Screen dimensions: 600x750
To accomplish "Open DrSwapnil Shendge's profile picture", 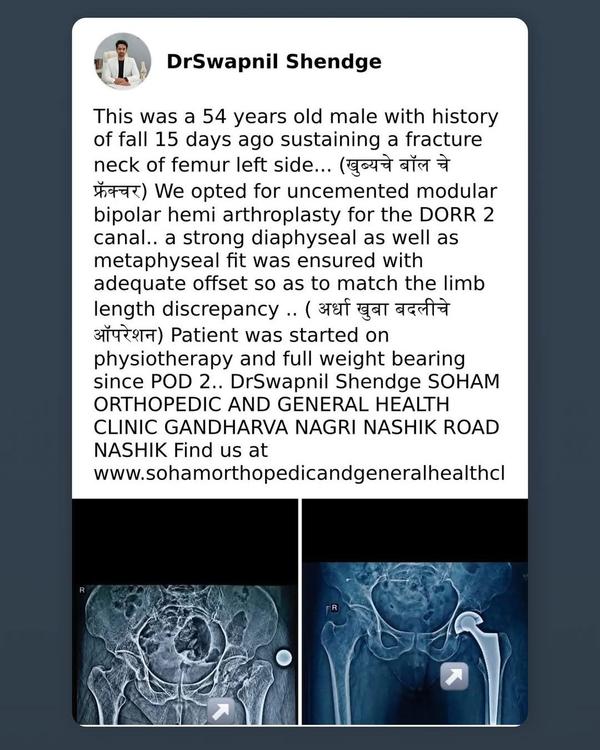I will point(122,61).
